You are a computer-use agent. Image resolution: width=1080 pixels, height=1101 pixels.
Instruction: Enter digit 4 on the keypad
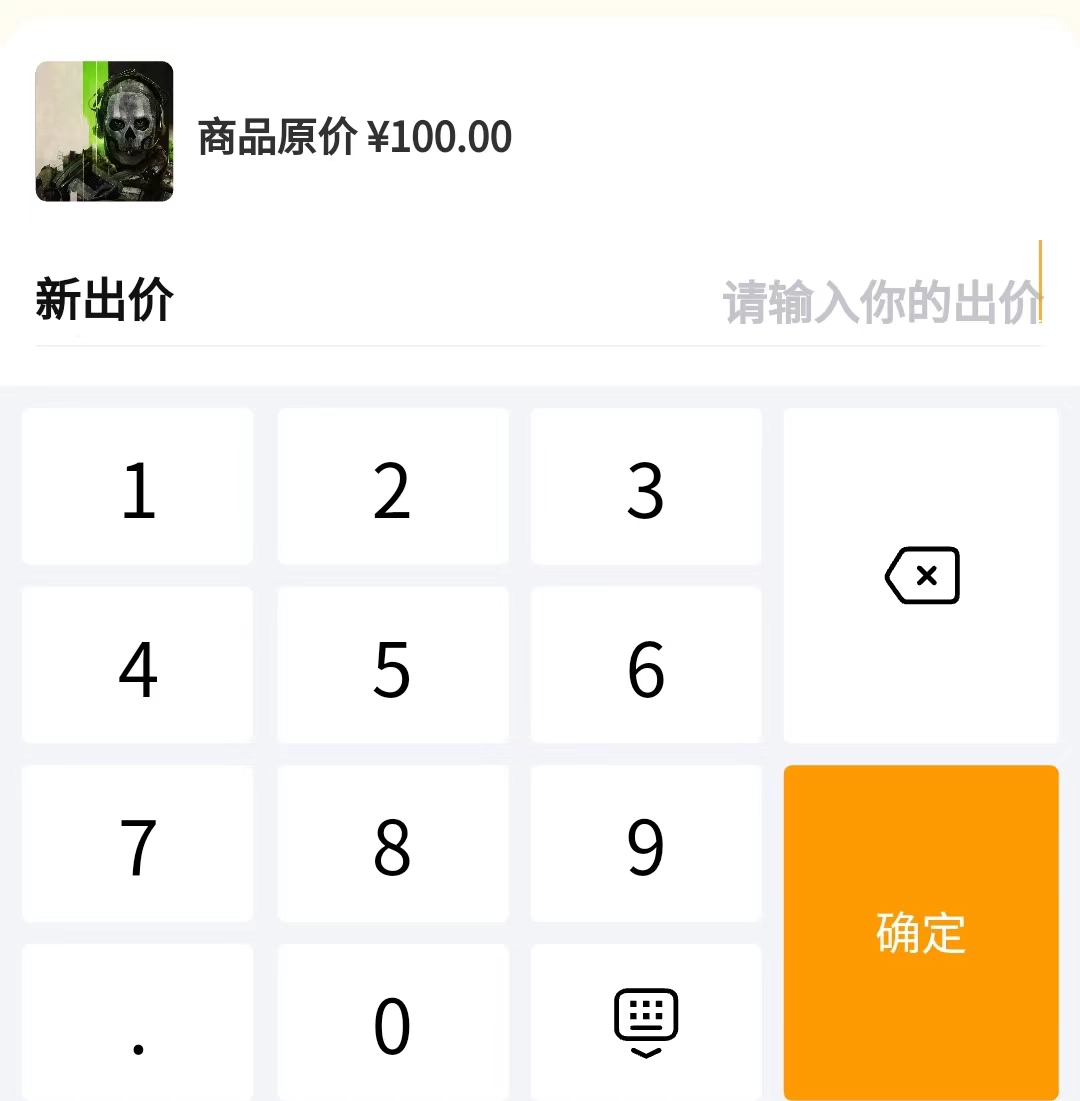coord(138,666)
